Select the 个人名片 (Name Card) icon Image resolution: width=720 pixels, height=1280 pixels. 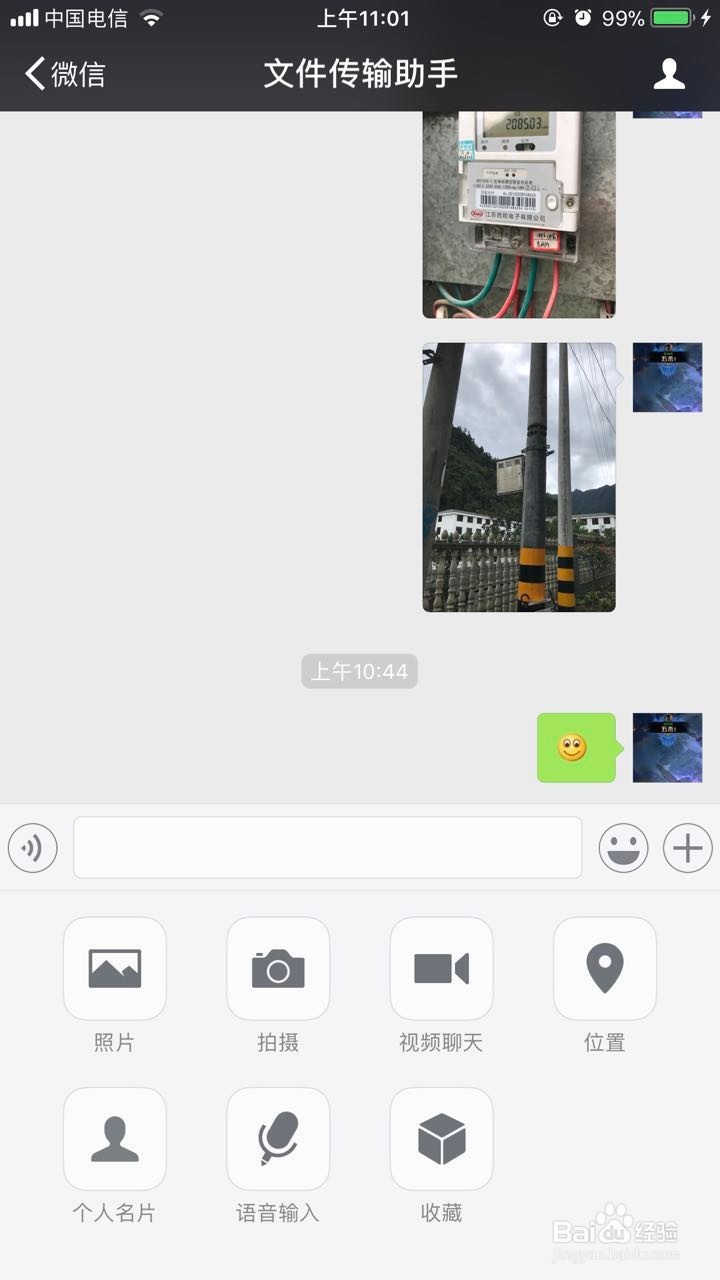coord(114,1138)
